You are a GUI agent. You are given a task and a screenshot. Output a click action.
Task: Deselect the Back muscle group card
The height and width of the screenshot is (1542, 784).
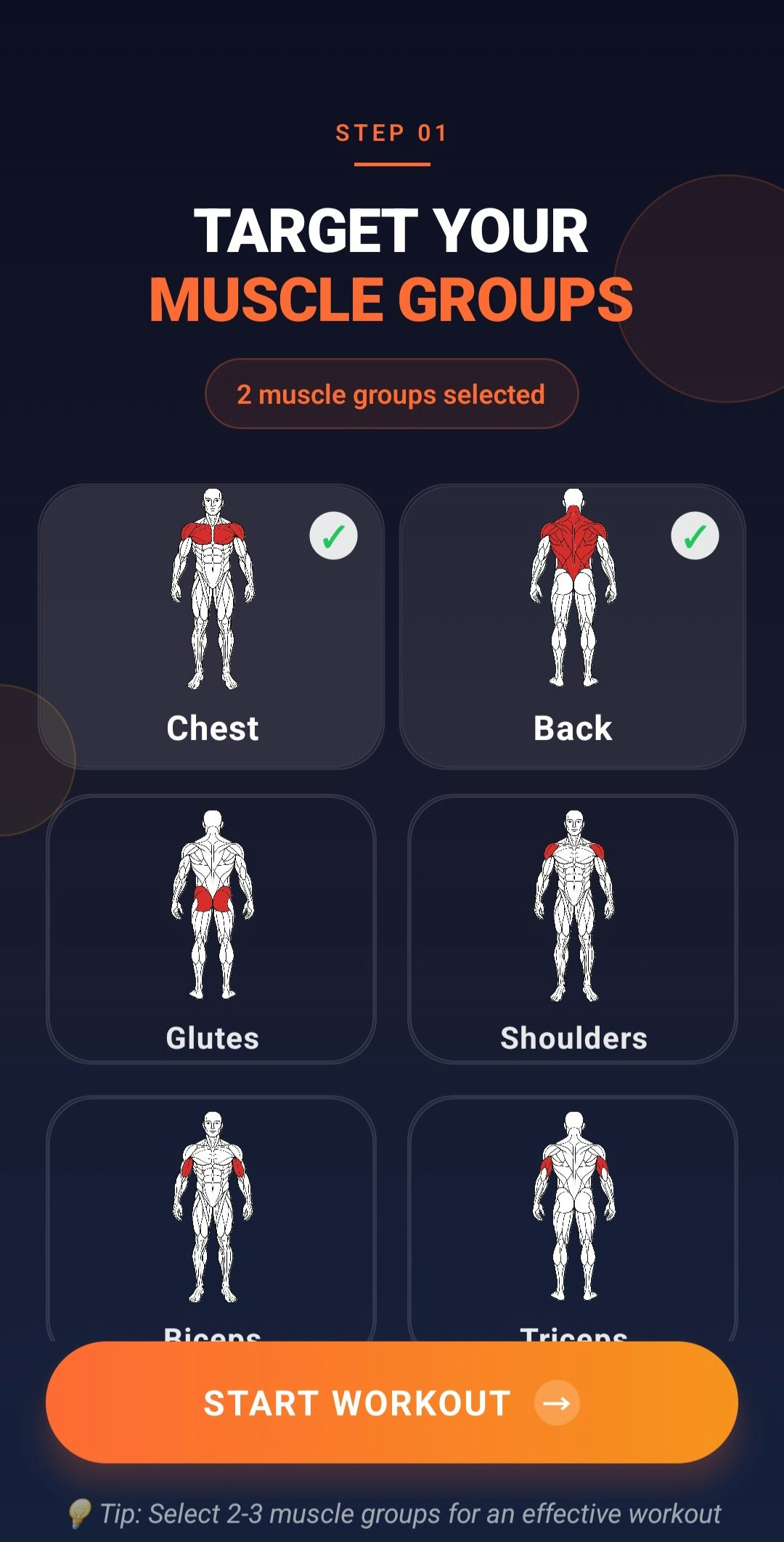pyautogui.click(x=572, y=626)
